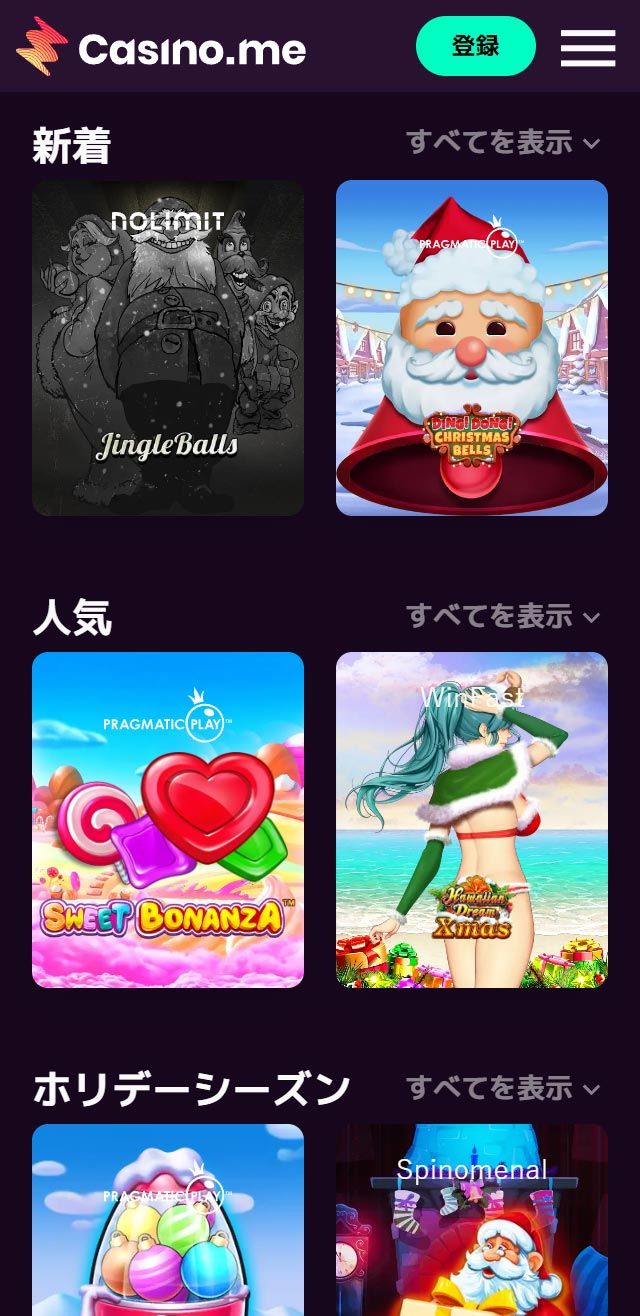640x1316 pixels.
Task: Show all ホリデーシーズン games
Action: (x=503, y=1087)
